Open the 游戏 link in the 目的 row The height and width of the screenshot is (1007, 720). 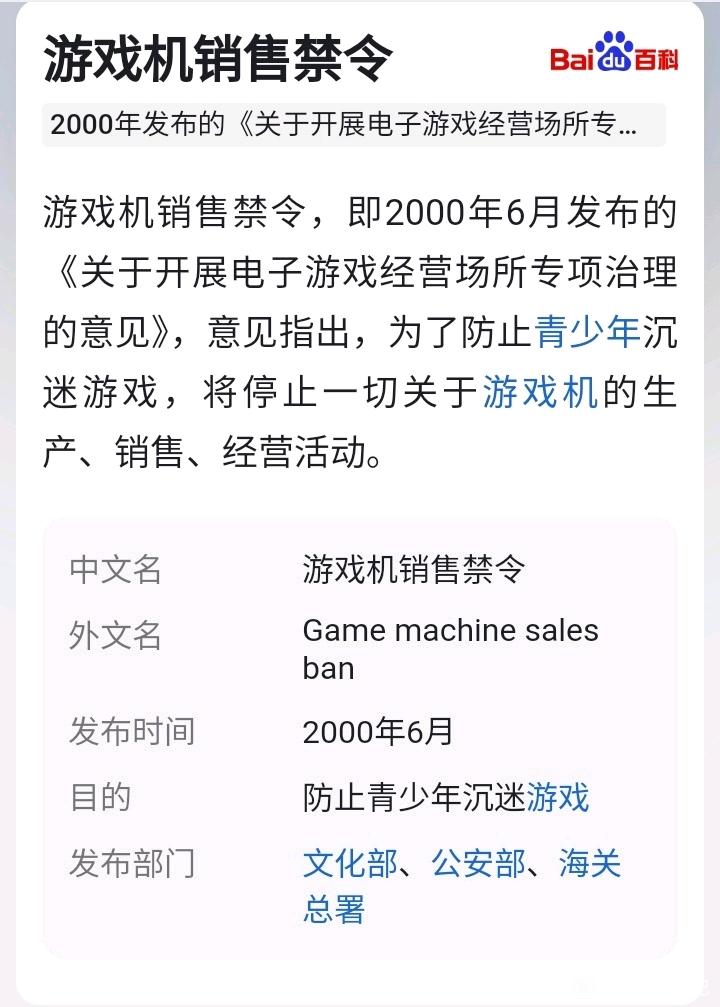pyautogui.click(x=558, y=797)
